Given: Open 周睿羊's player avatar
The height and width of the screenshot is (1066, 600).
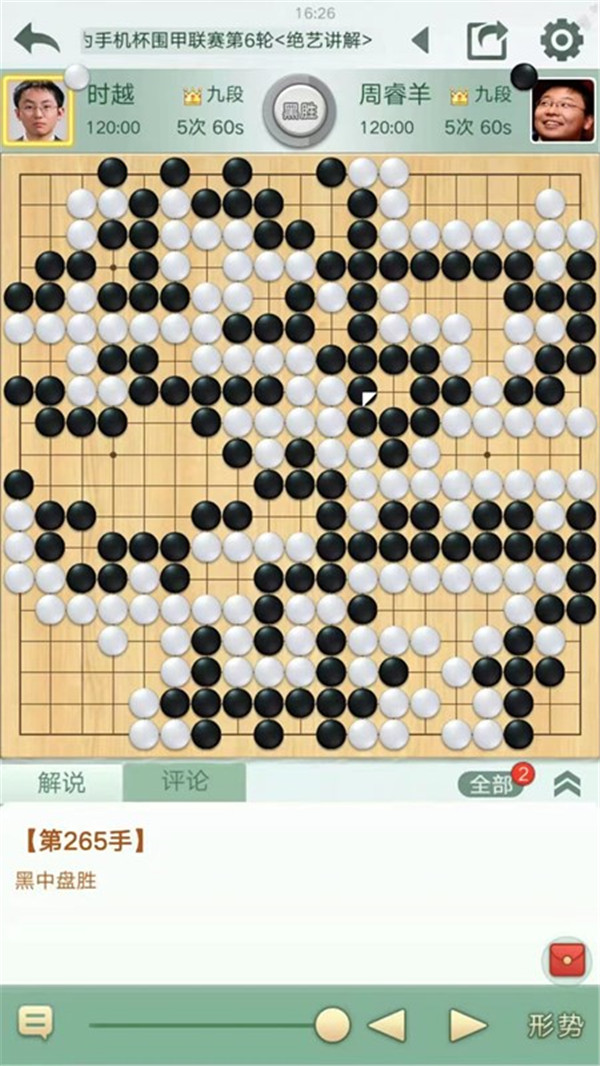Looking at the screenshot, I should [x=561, y=110].
